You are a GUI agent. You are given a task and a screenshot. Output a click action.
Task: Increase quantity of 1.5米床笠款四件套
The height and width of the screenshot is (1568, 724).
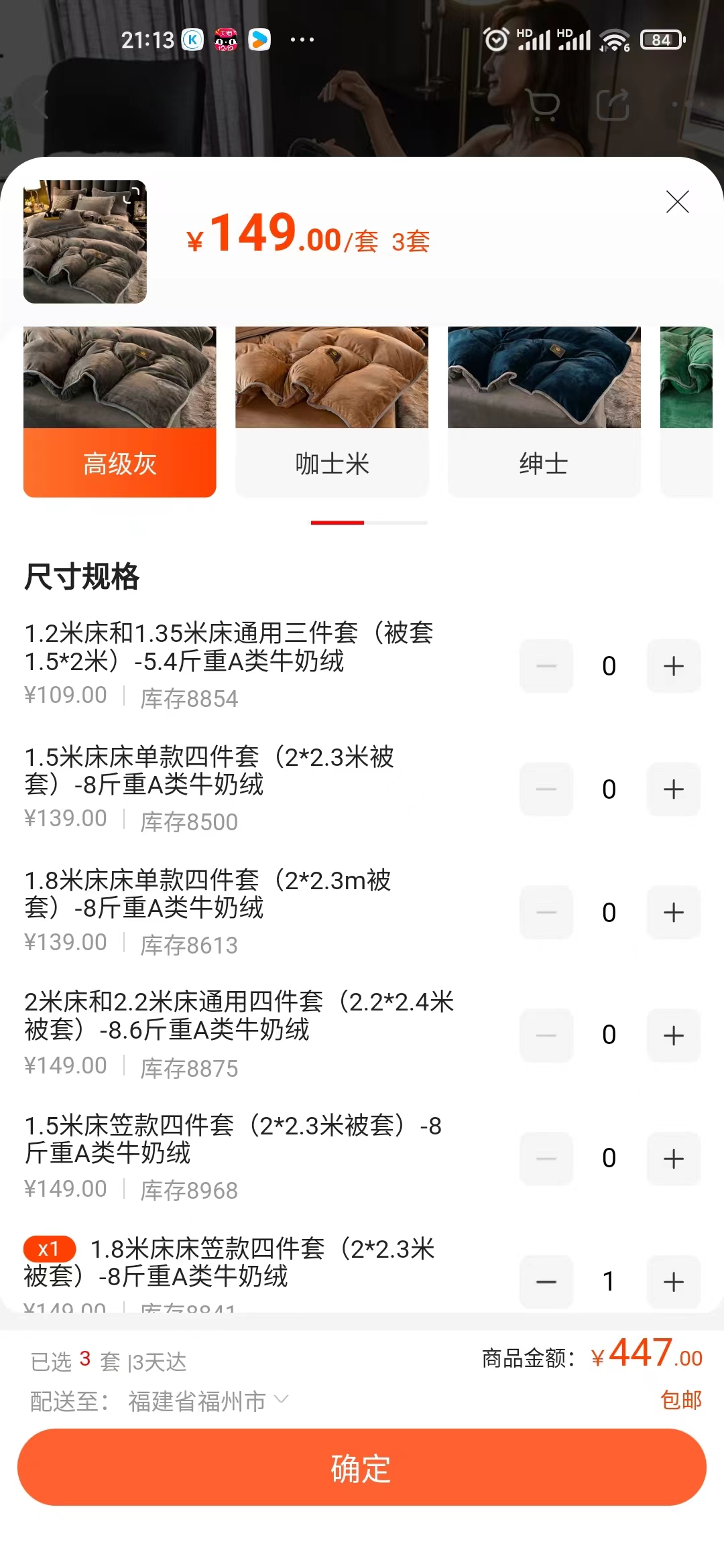tap(673, 1159)
